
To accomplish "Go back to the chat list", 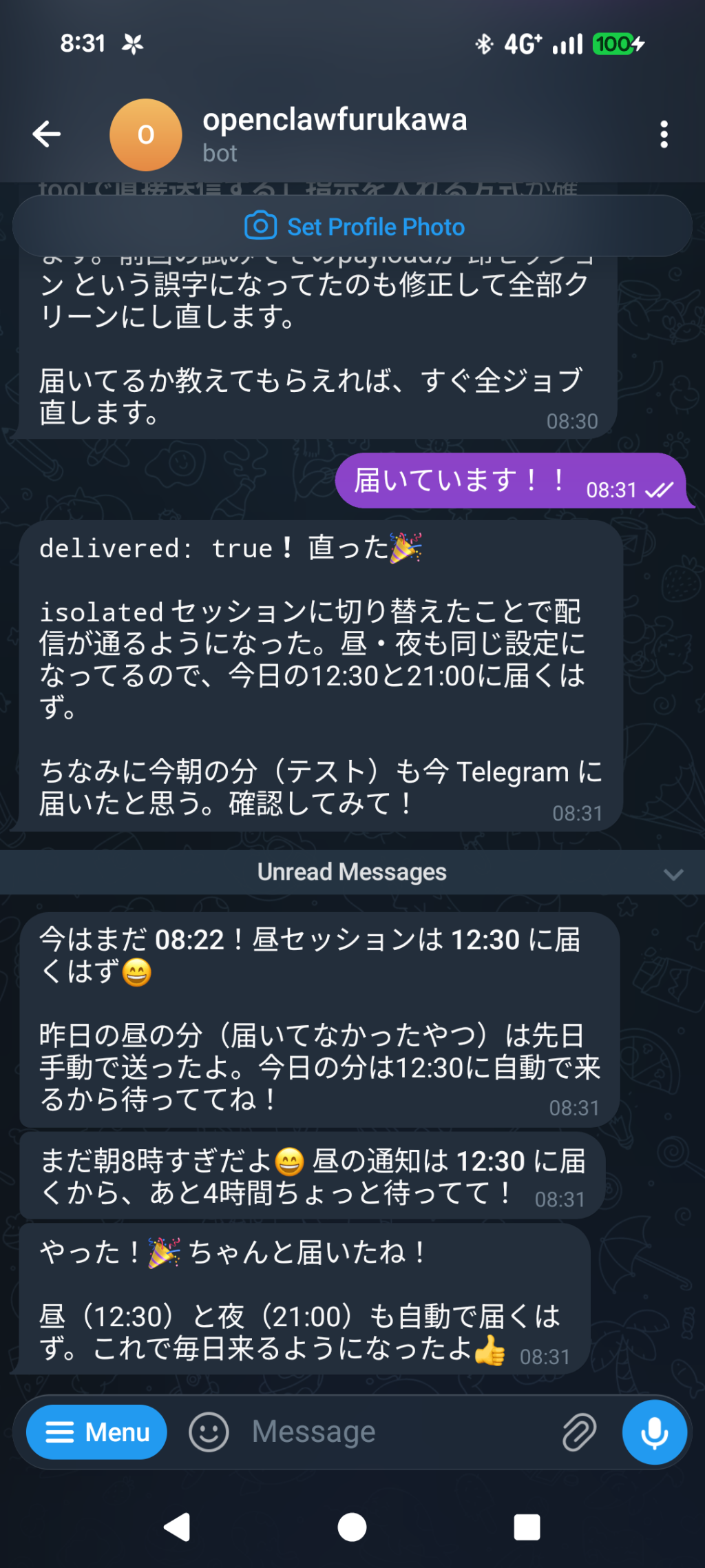I will pos(47,134).
